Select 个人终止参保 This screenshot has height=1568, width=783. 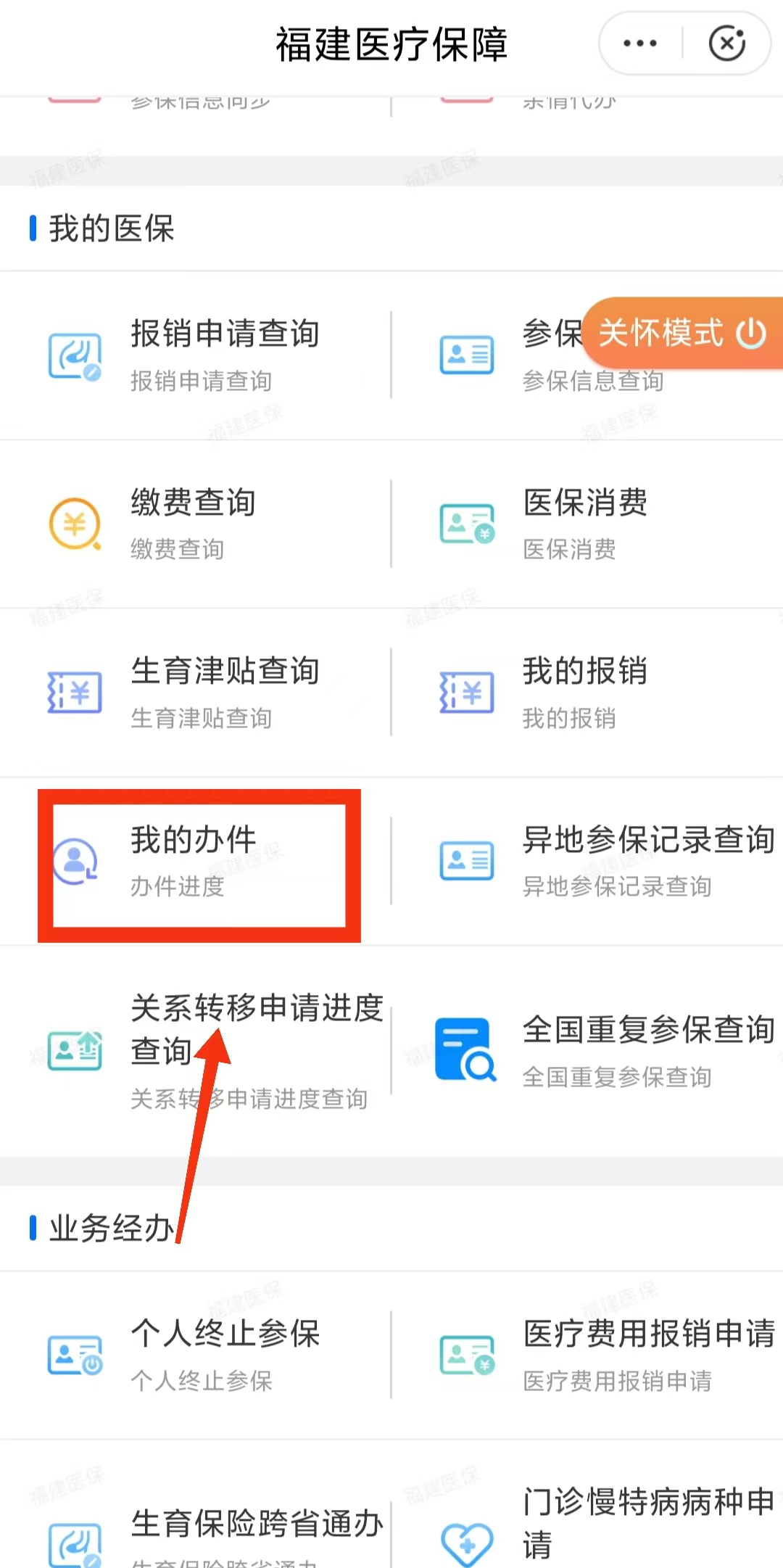point(196,1355)
